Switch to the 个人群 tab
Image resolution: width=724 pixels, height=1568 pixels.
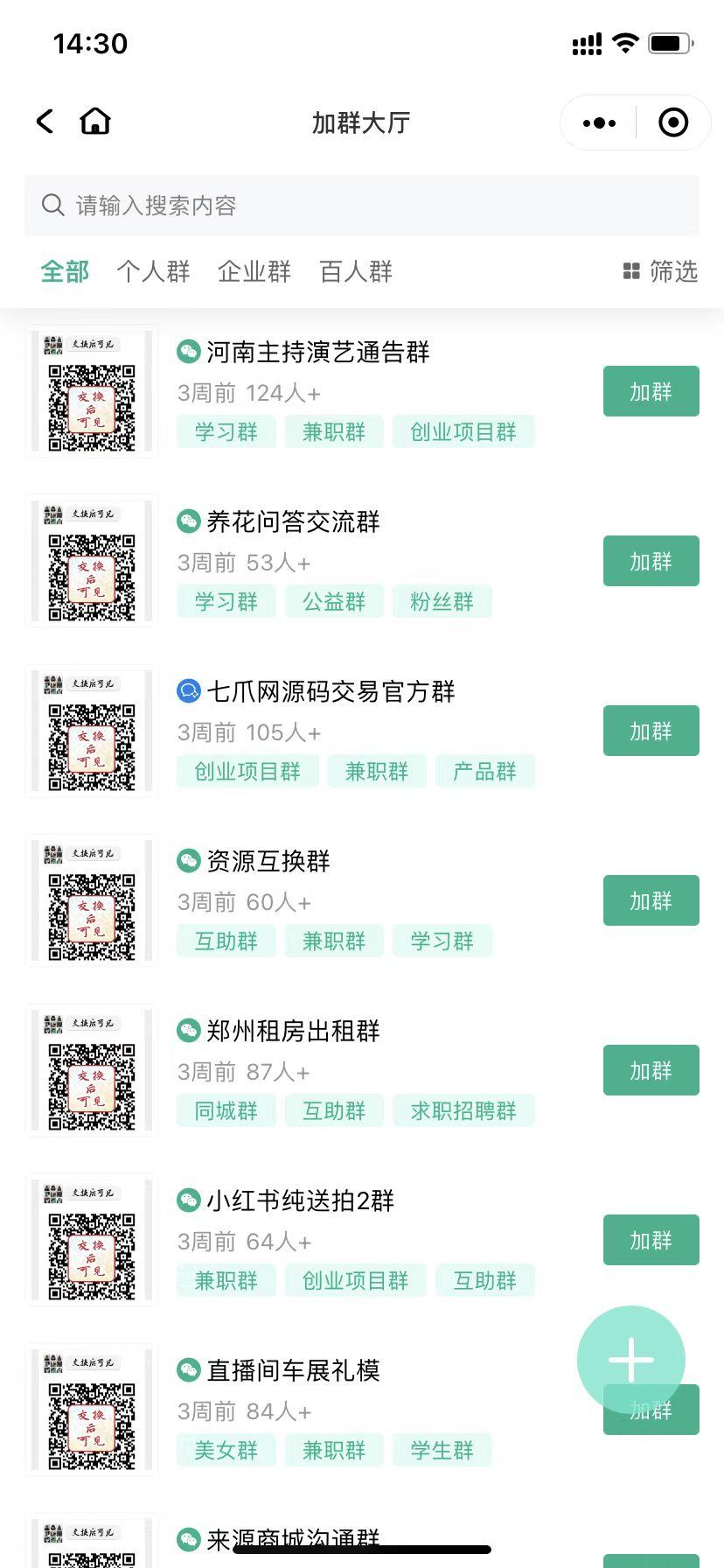(x=153, y=272)
